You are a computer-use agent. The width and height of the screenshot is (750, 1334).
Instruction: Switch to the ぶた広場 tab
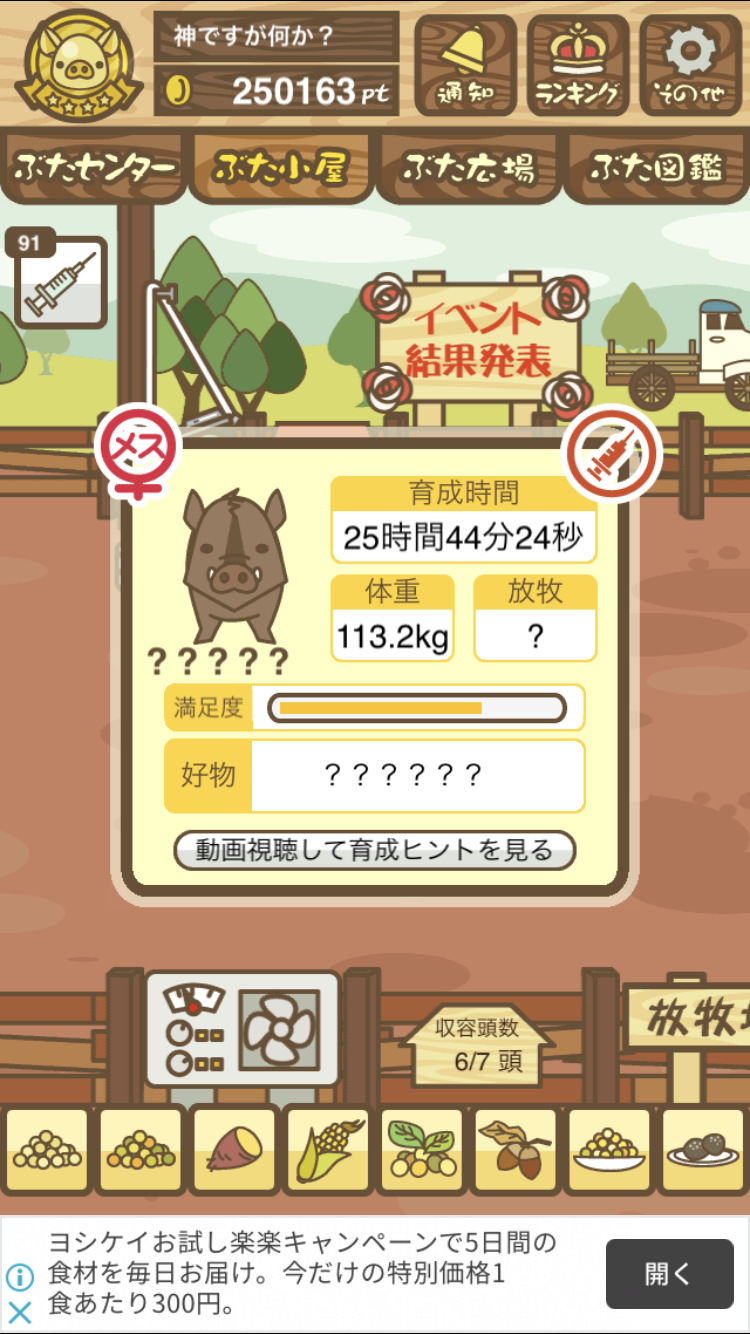click(468, 167)
